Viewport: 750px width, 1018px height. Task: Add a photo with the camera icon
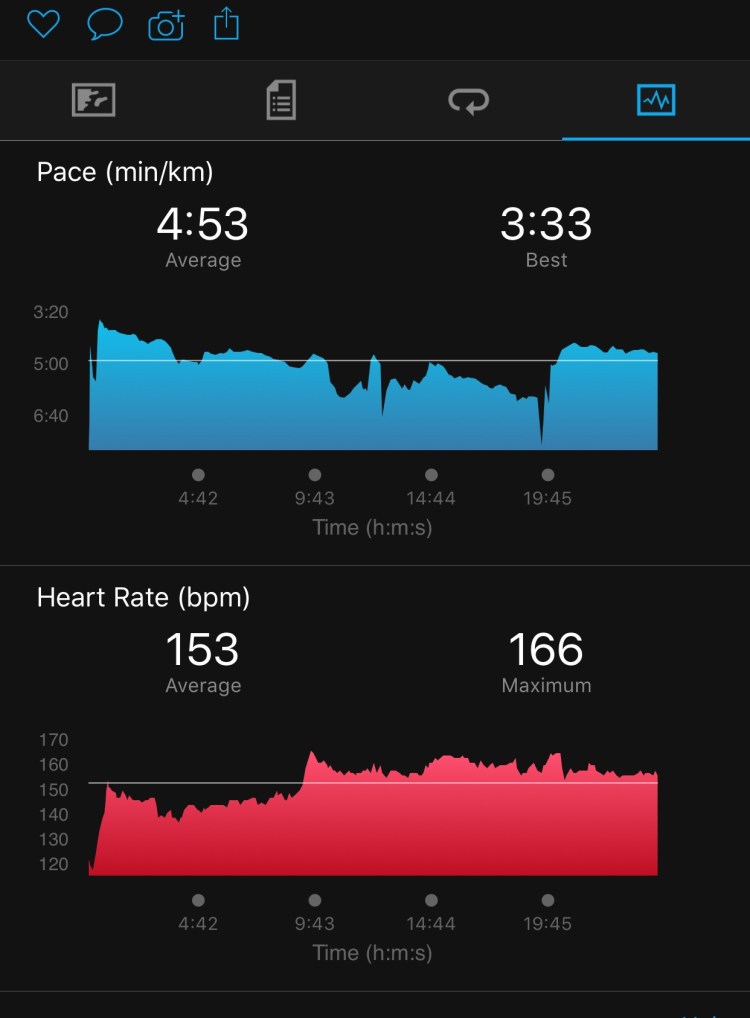(166, 24)
